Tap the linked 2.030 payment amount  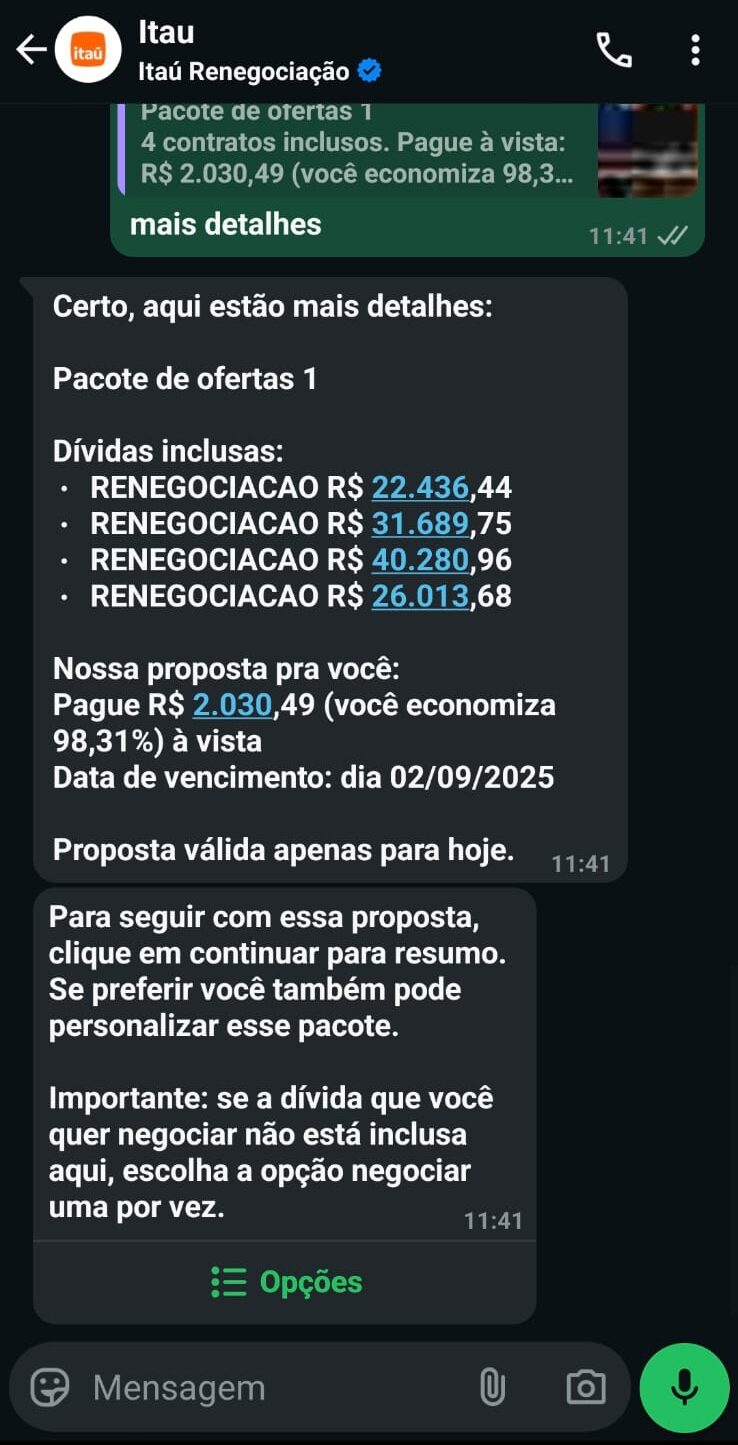232,706
